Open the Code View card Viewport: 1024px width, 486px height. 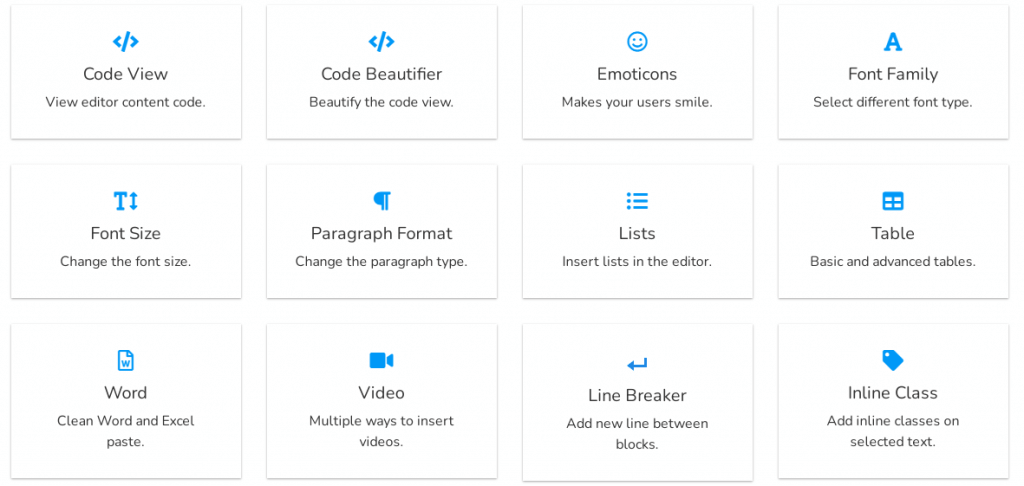pos(125,73)
